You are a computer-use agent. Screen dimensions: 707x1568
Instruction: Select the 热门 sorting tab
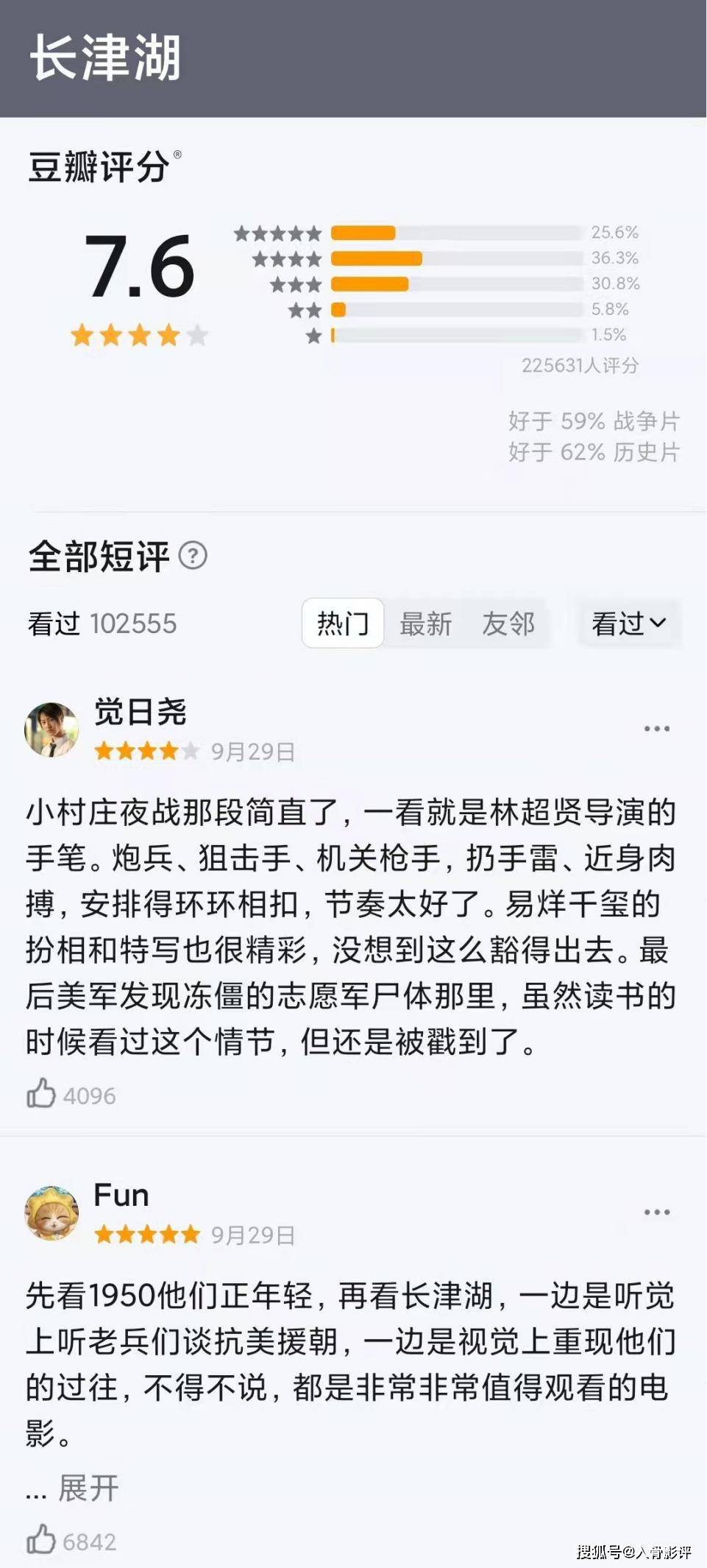click(342, 624)
